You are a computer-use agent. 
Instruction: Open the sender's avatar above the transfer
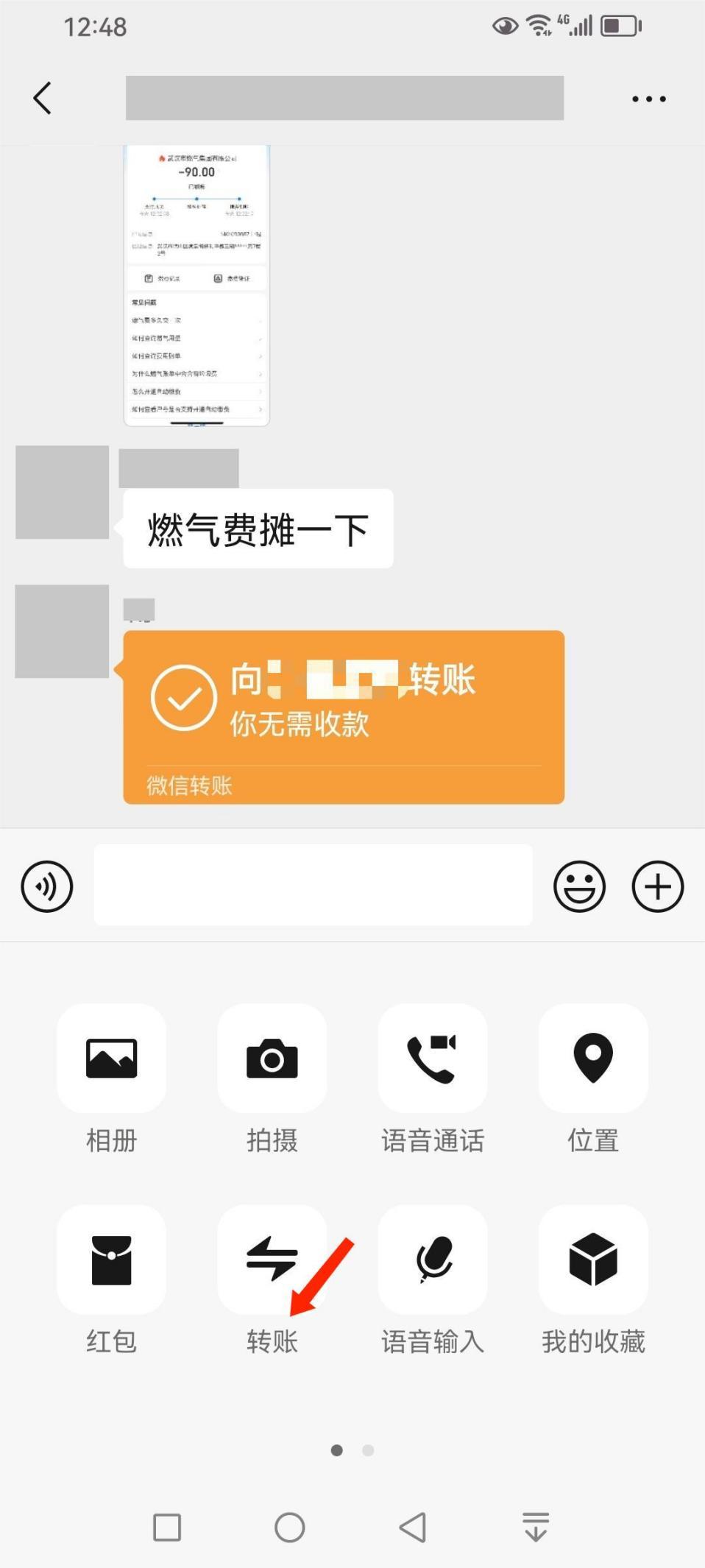pyautogui.click(x=62, y=631)
